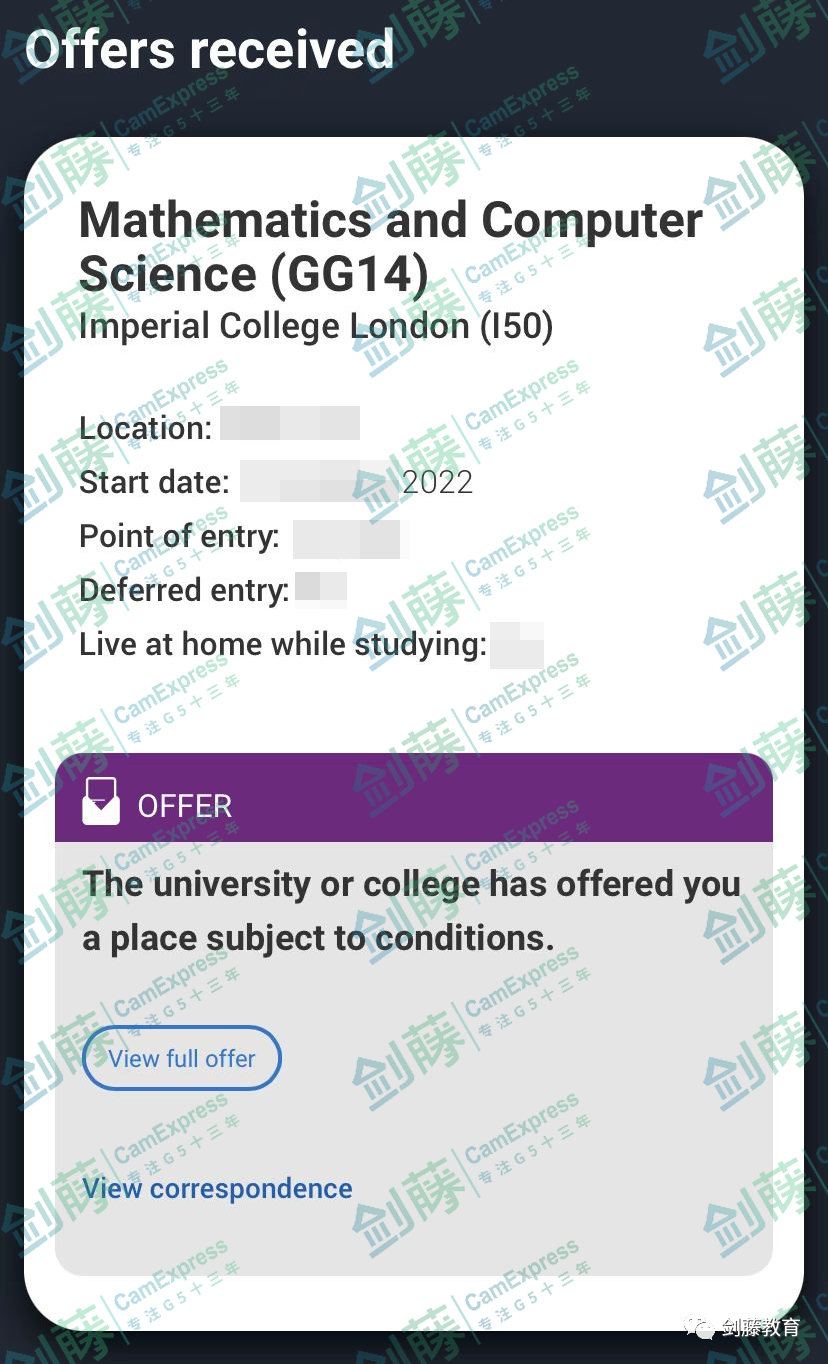The height and width of the screenshot is (1364, 828).
Task: Tap the View full offer button
Action: pos(181,1058)
